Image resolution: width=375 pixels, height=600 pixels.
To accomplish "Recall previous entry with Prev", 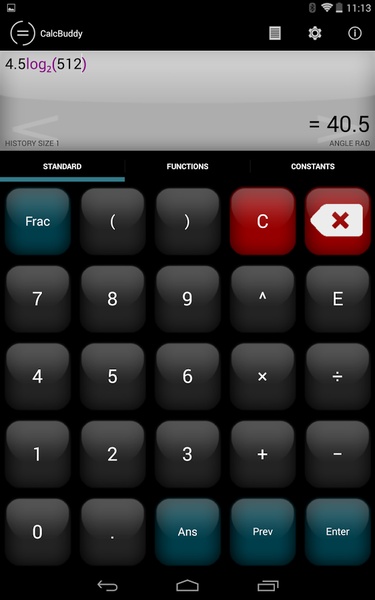I will pos(262,532).
